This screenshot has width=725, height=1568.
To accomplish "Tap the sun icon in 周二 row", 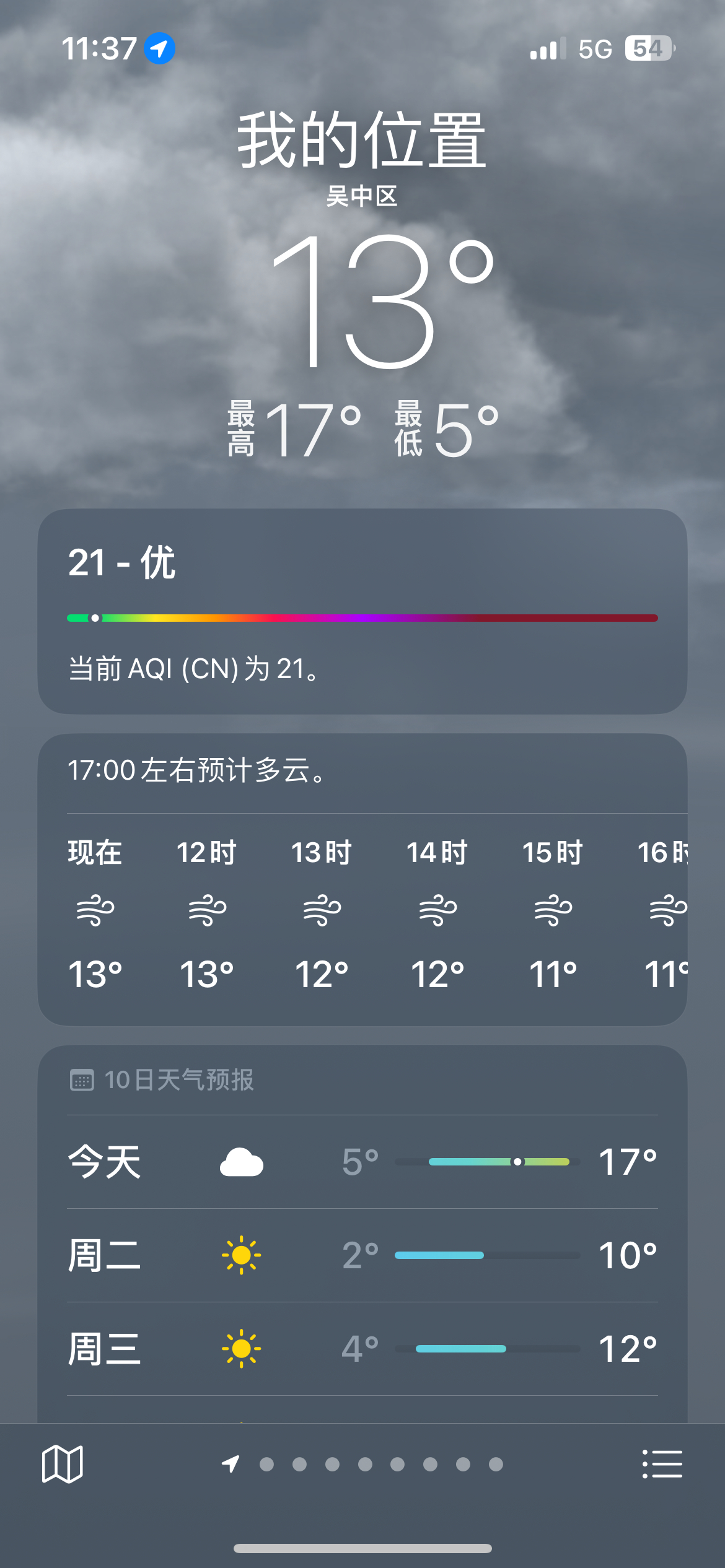I will pos(240,1255).
